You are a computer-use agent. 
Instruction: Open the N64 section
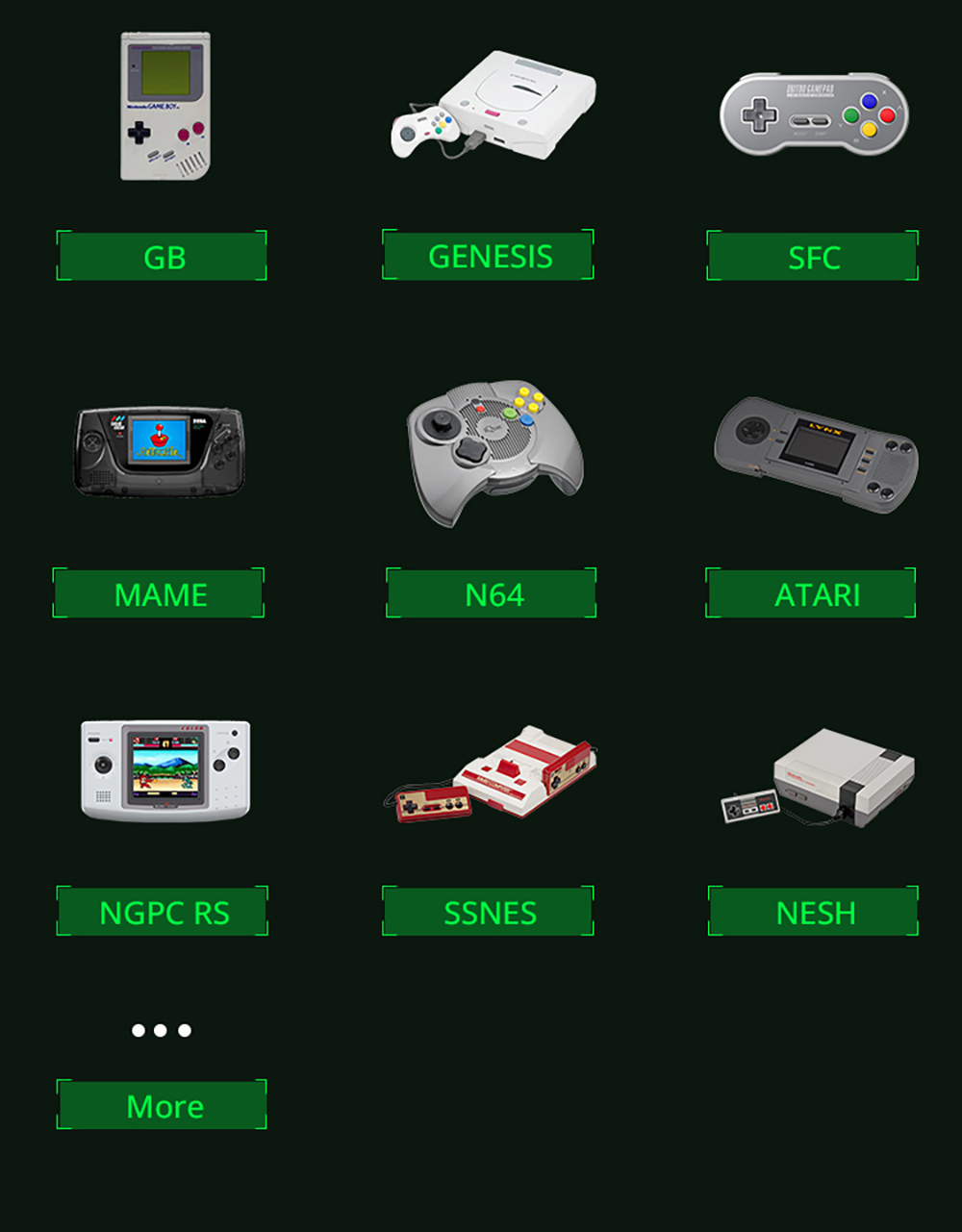[494, 594]
